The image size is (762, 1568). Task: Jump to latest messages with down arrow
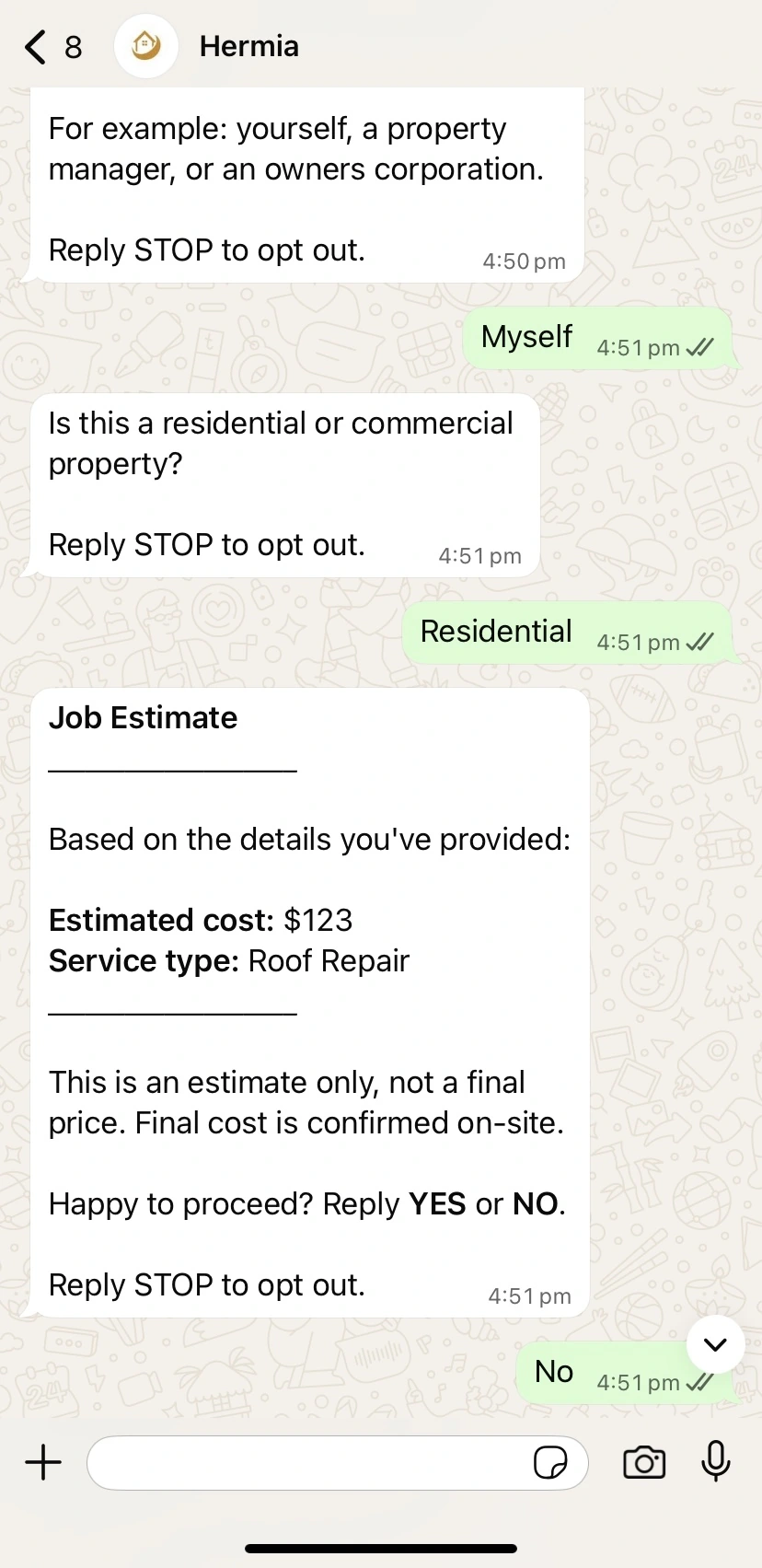(715, 1344)
